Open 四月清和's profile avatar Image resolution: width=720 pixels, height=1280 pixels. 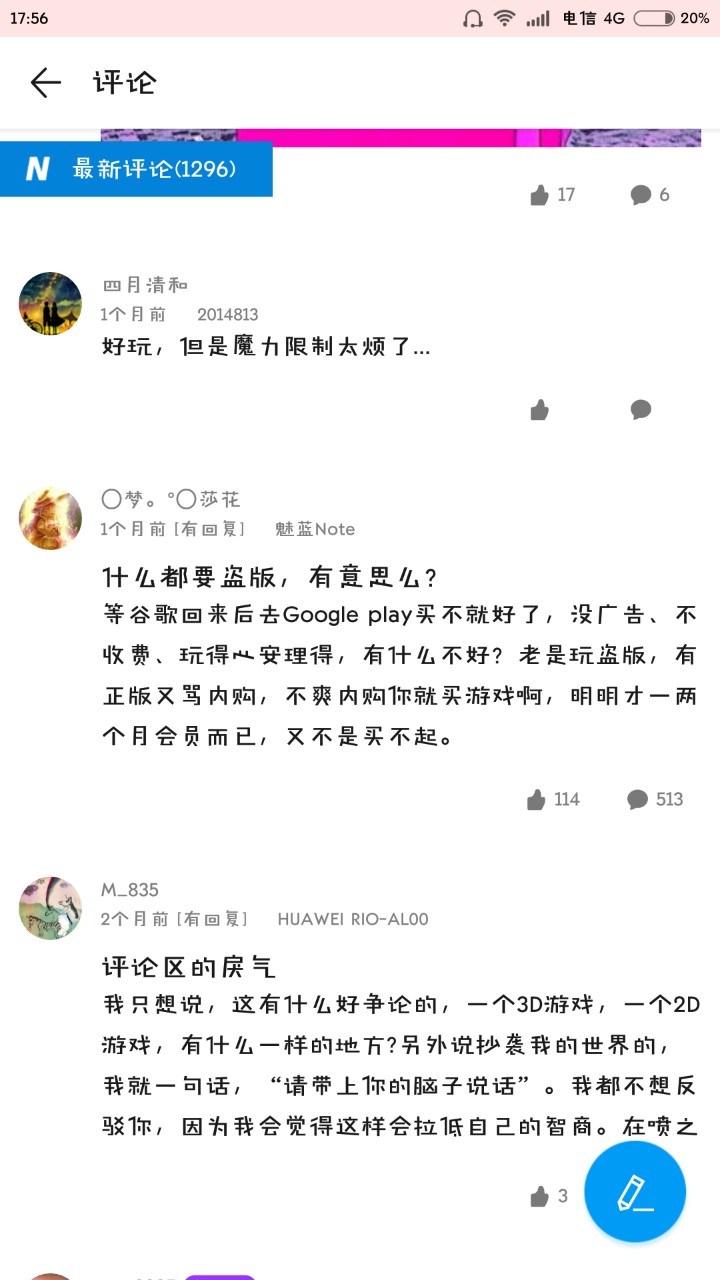(50, 303)
